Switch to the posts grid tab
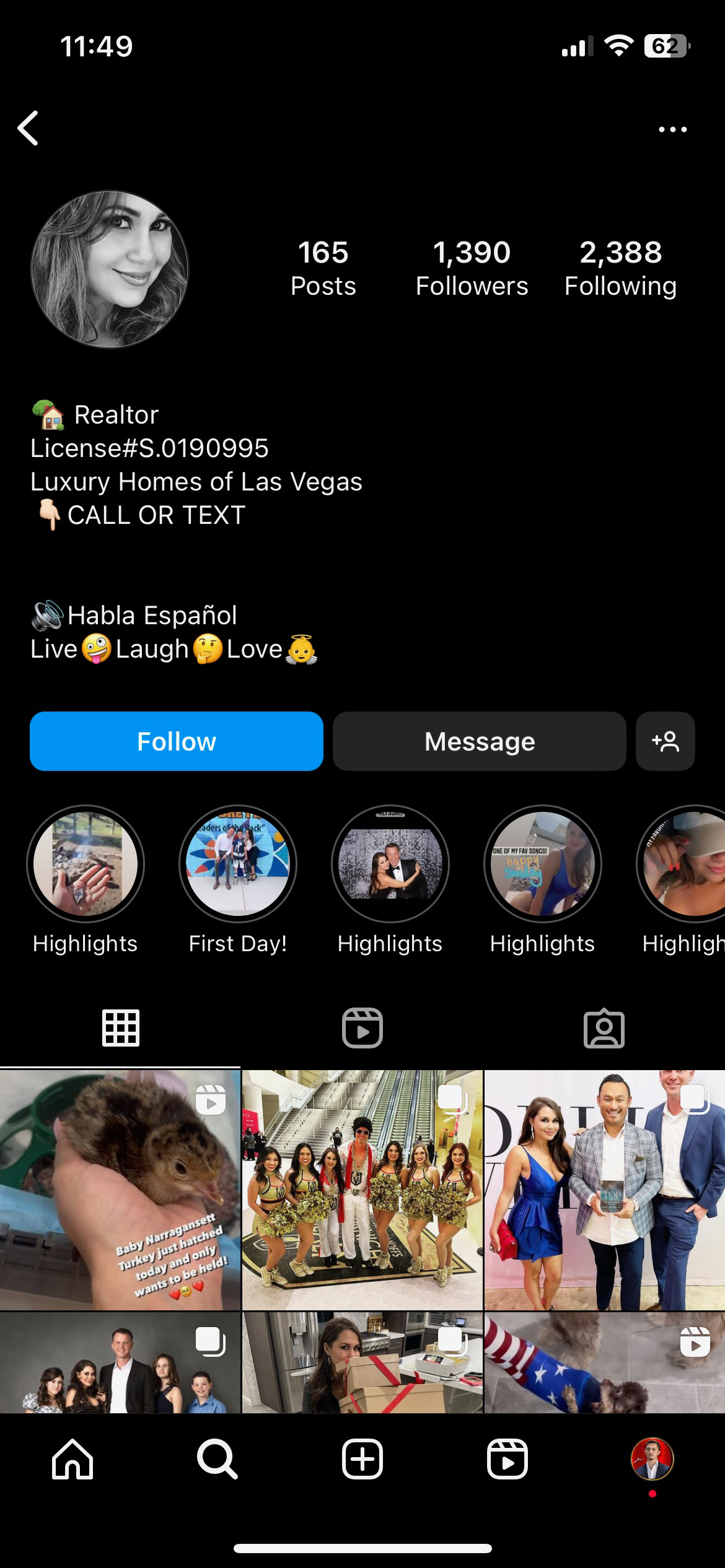 tap(121, 1029)
